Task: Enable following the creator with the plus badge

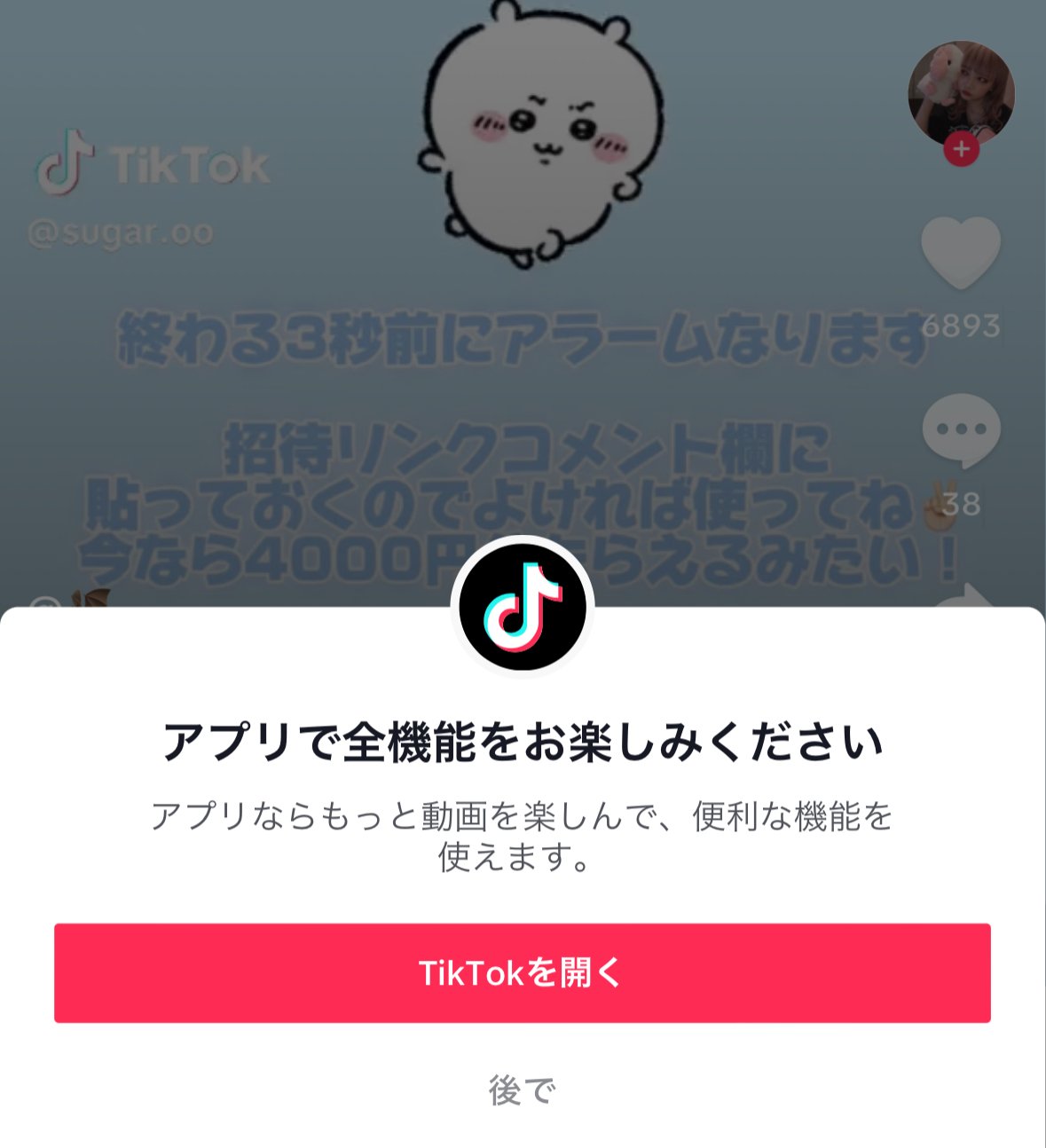Action: click(x=961, y=149)
